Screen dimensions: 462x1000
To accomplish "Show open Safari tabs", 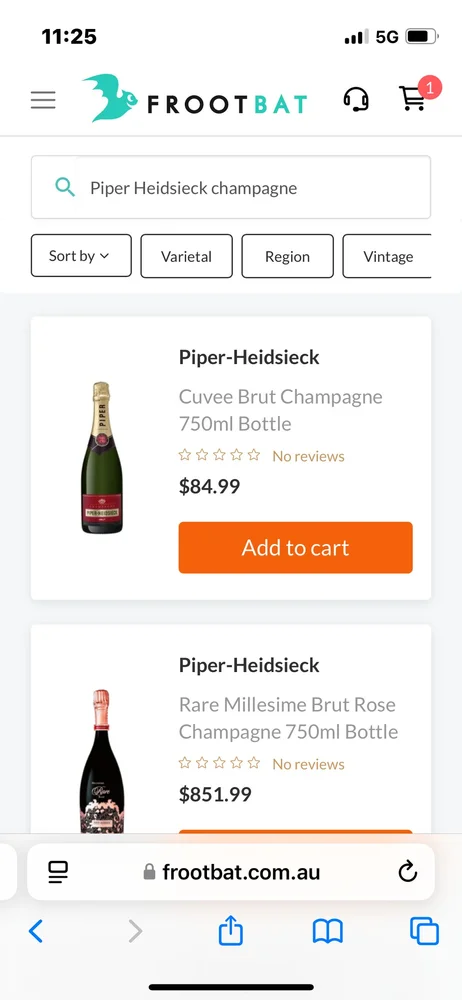I will [424, 931].
